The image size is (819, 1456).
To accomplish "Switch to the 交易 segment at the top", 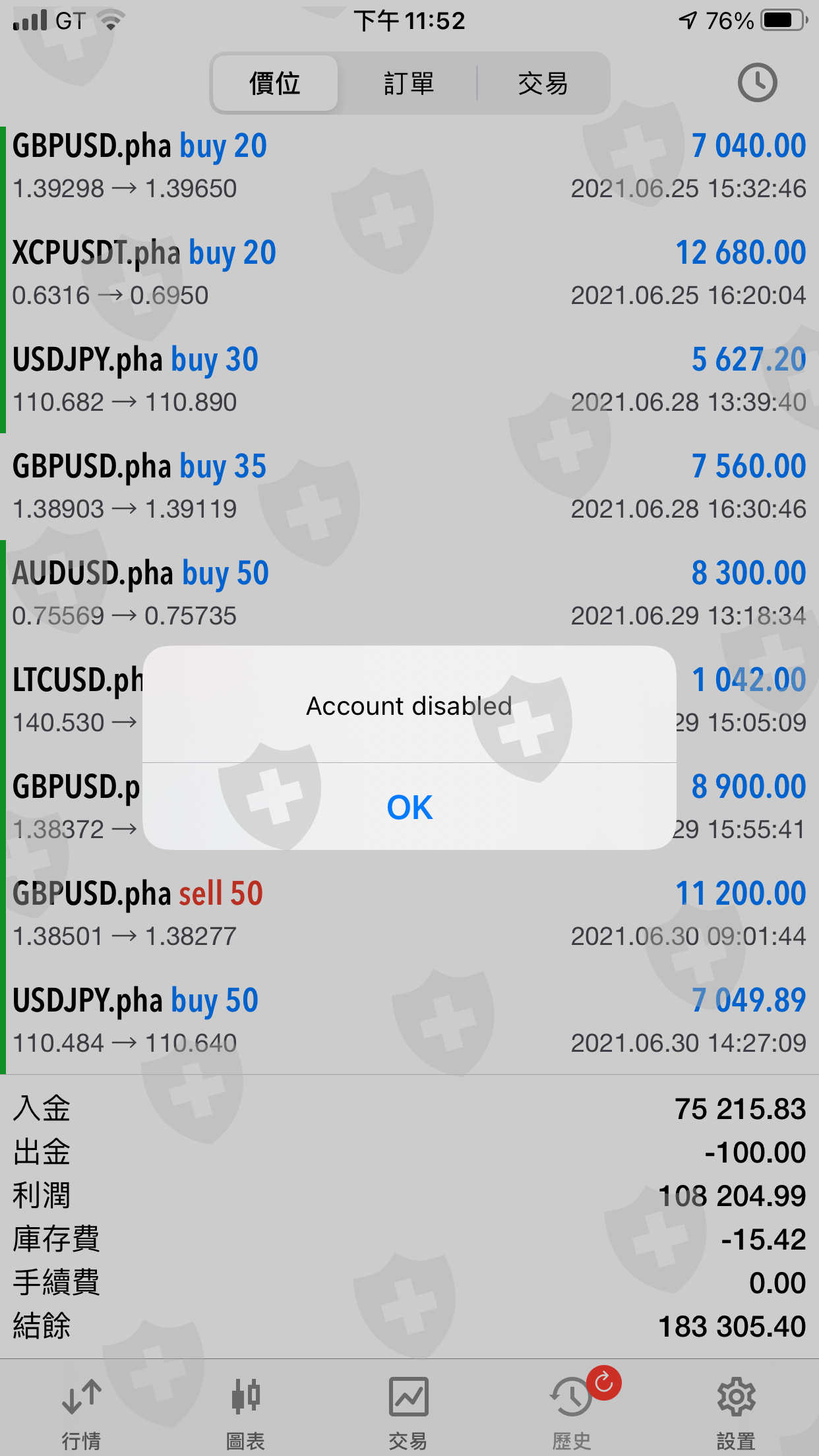I will click(542, 84).
